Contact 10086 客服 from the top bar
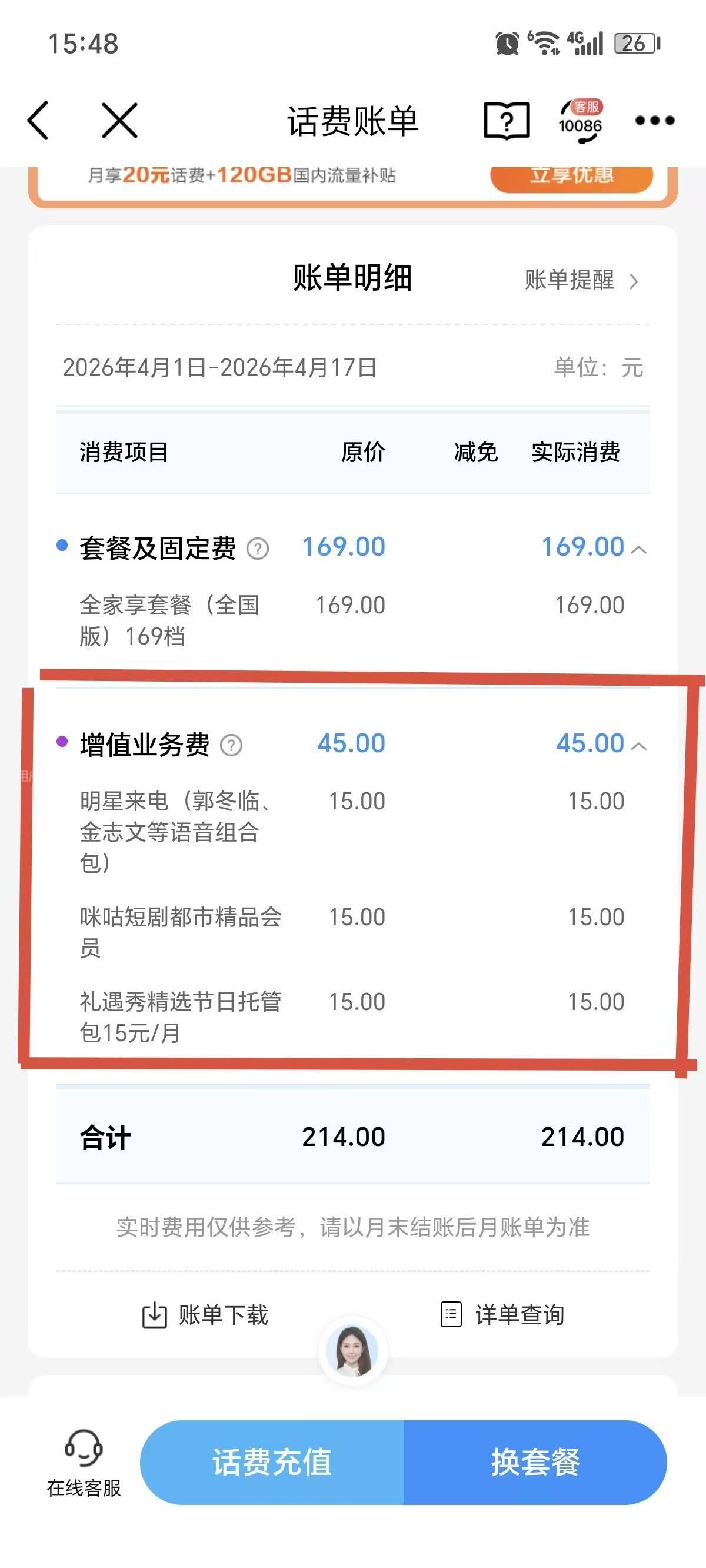The image size is (706, 1568). [x=580, y=121]
